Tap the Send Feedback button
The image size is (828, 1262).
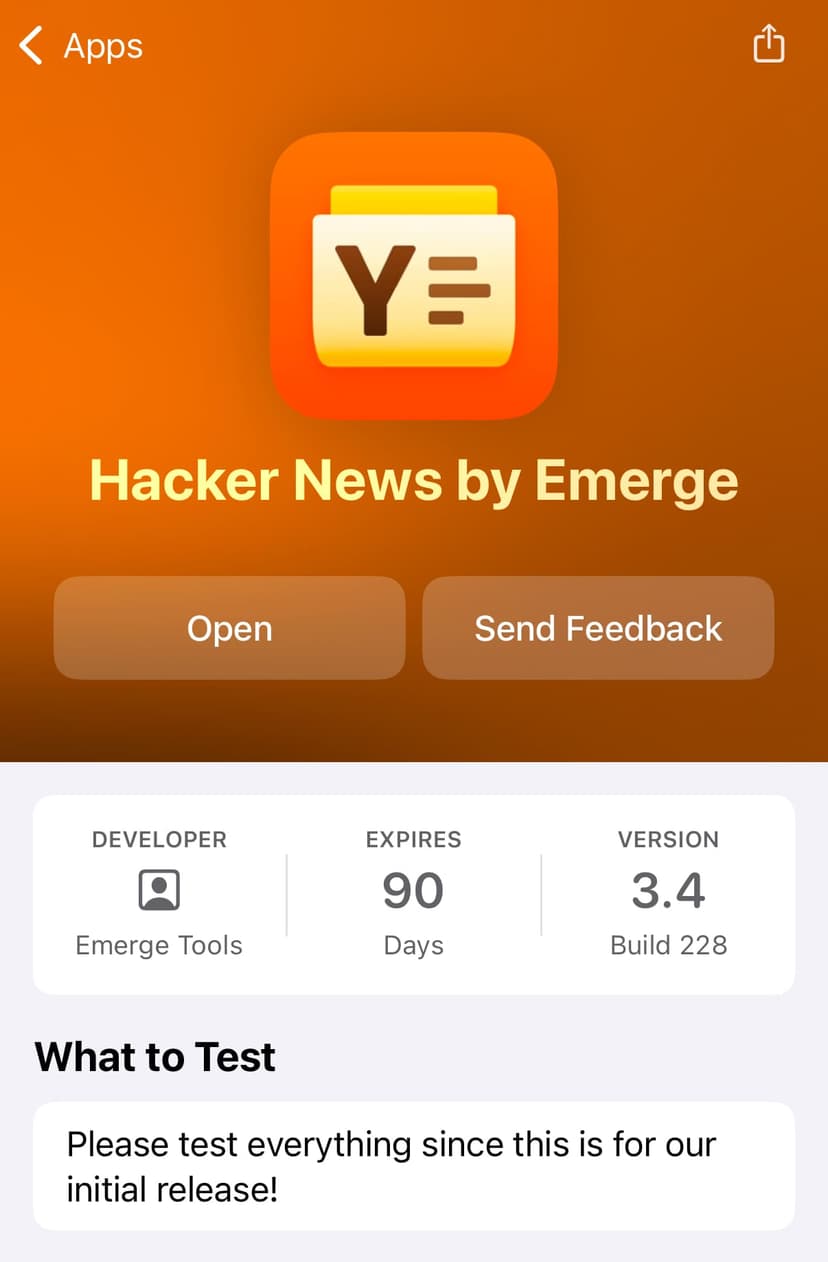coord(598,628)
